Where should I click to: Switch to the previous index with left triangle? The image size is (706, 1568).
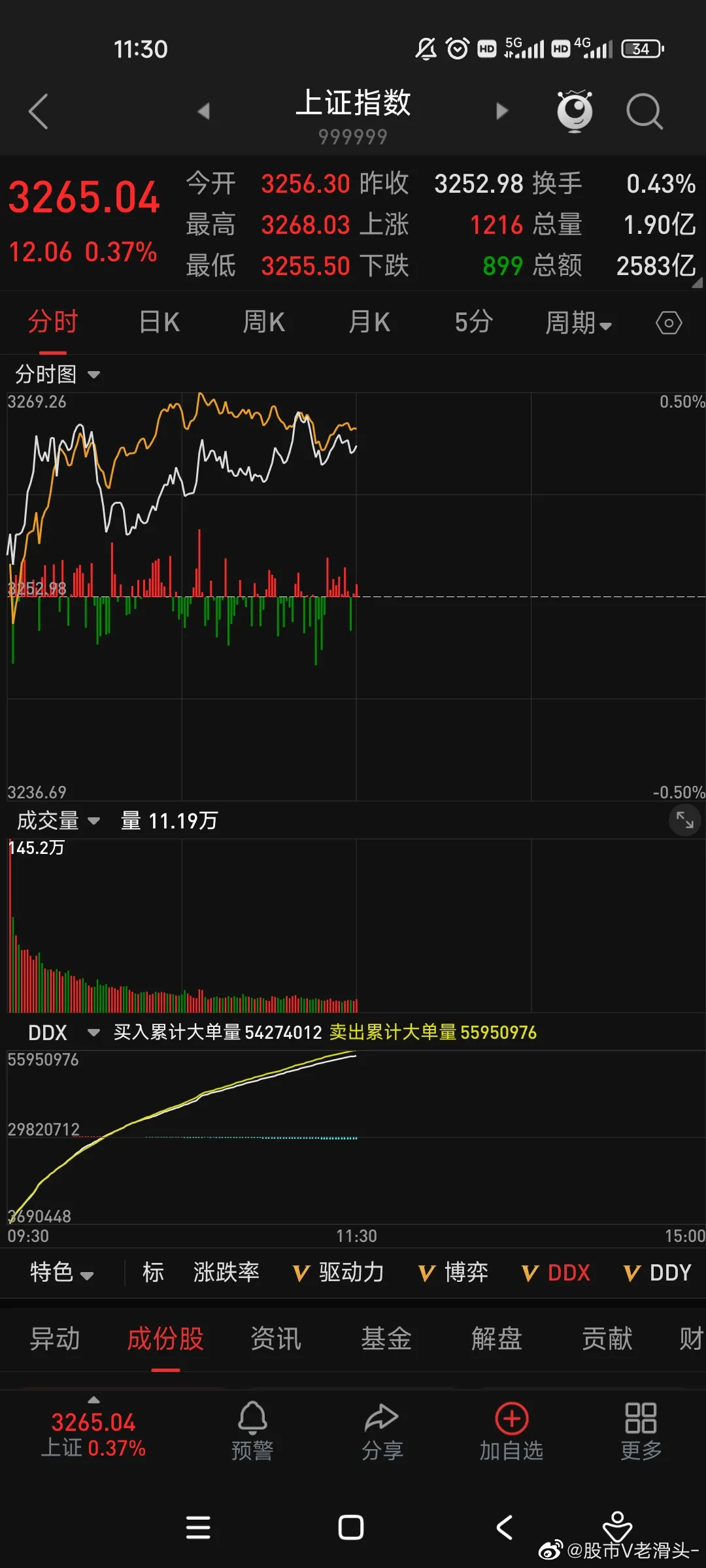204,111
